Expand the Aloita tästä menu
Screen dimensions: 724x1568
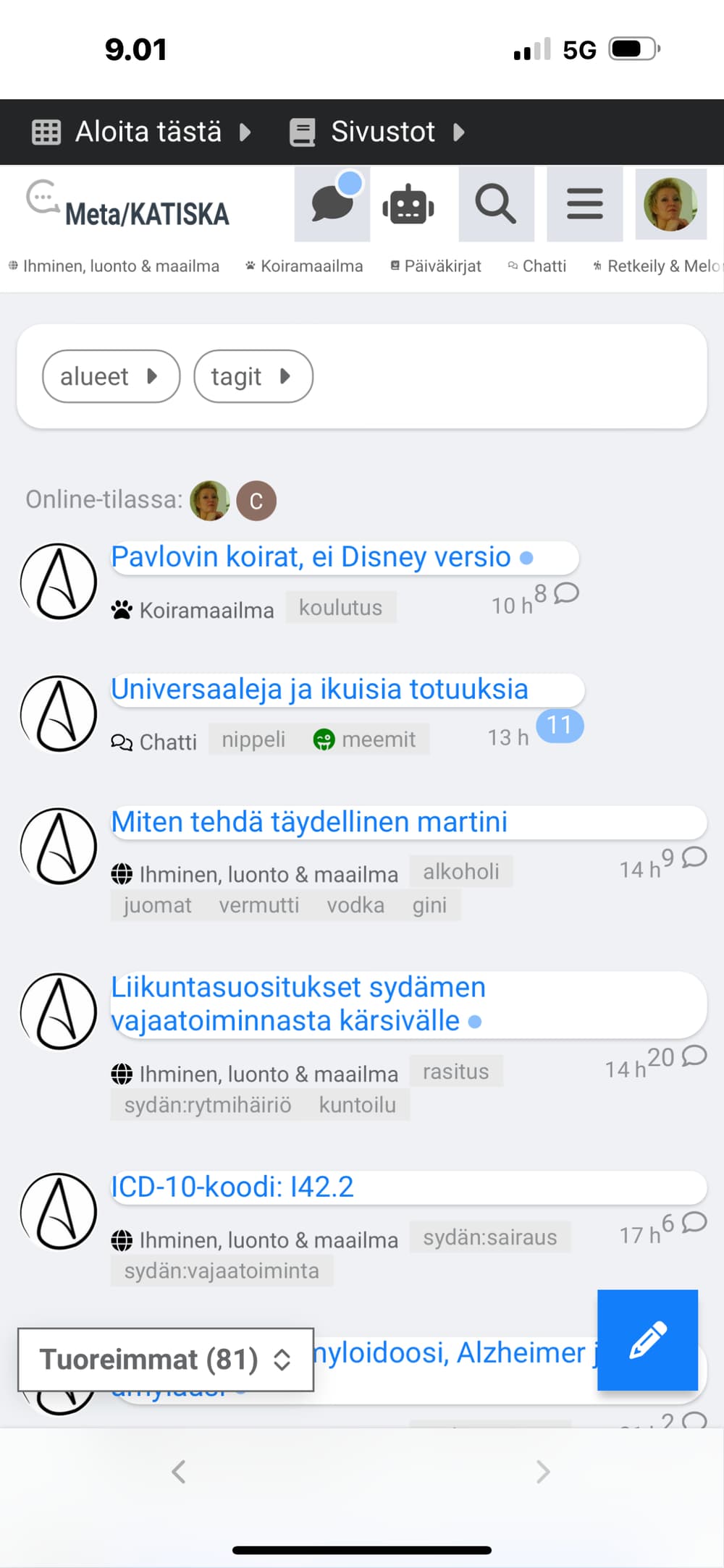[x=142, y=132]
